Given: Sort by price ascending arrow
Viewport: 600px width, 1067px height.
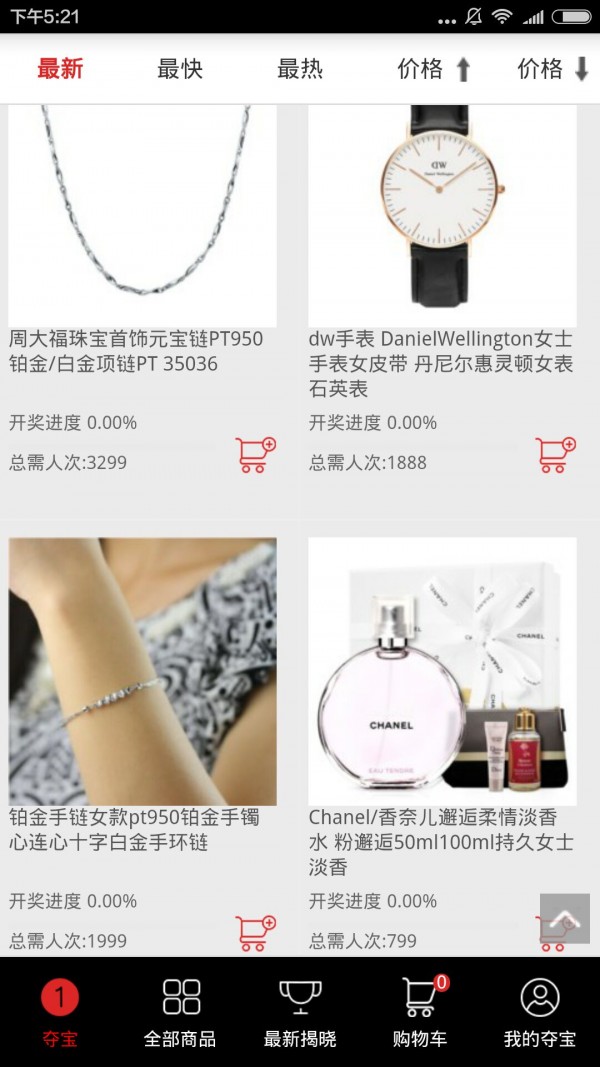Looking at the screenshot, I should (x=433, y=69).
